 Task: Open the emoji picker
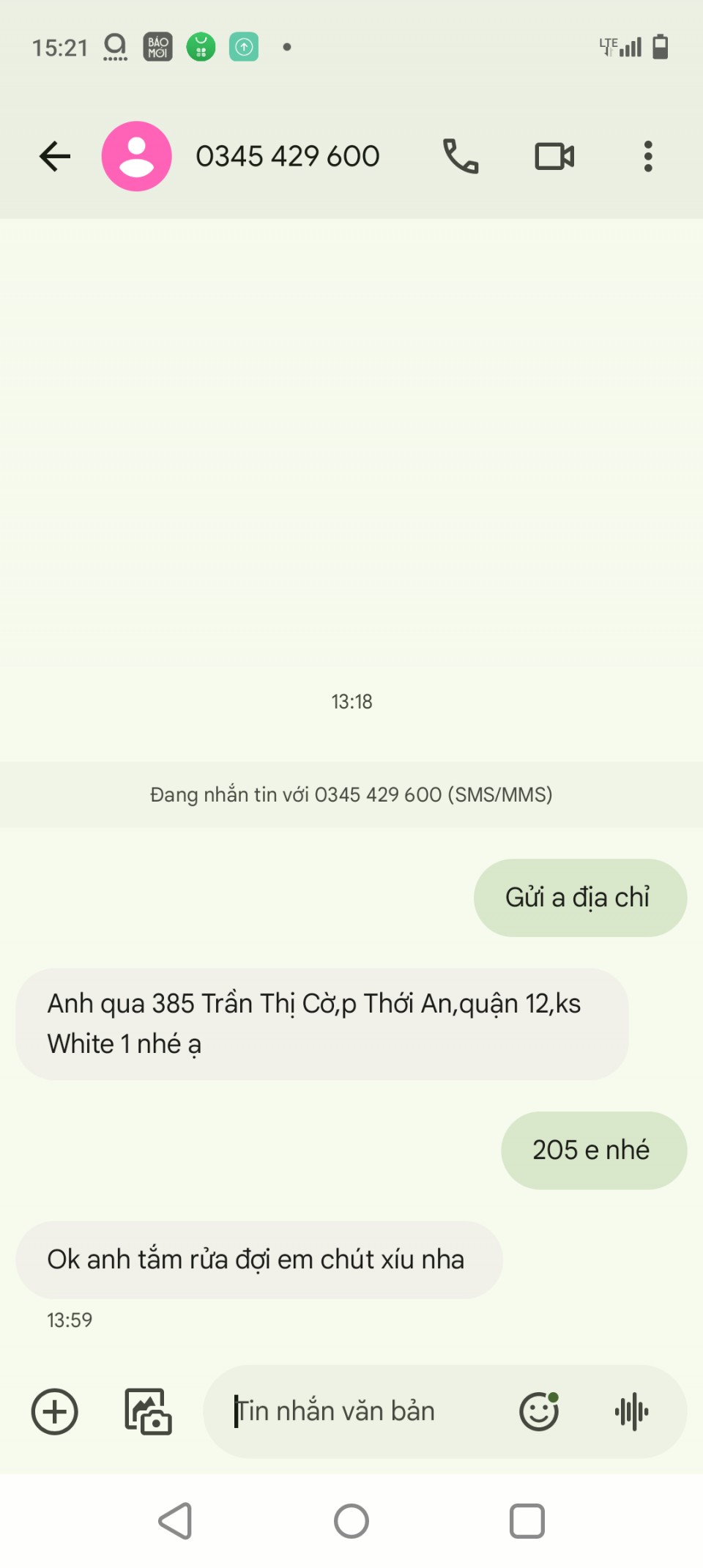pyautogui.click(x=539, y=1411)
